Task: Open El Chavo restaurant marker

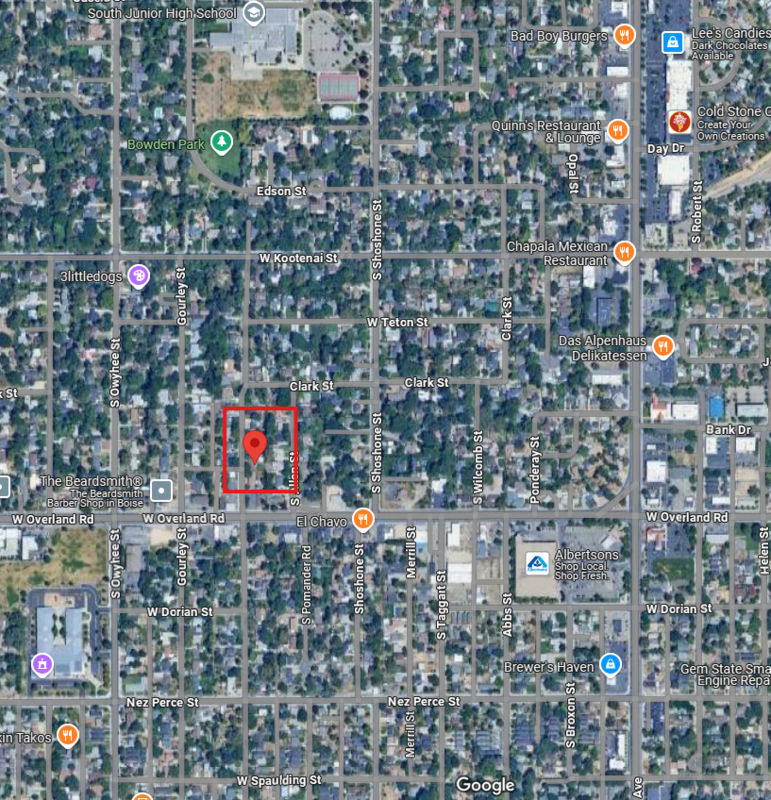Action: pyautogui.click(x=363, y=520)
